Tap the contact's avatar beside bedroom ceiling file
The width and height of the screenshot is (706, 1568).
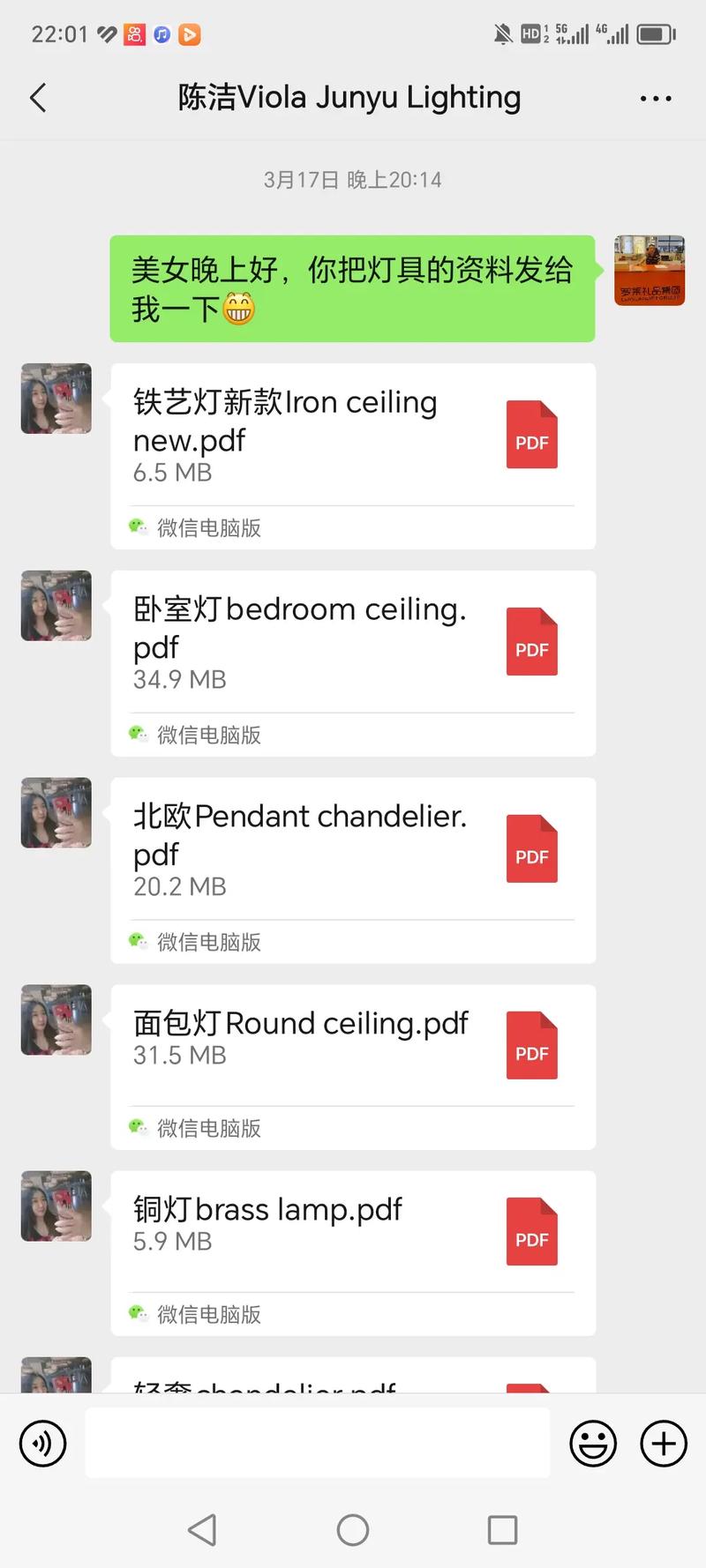56,606
